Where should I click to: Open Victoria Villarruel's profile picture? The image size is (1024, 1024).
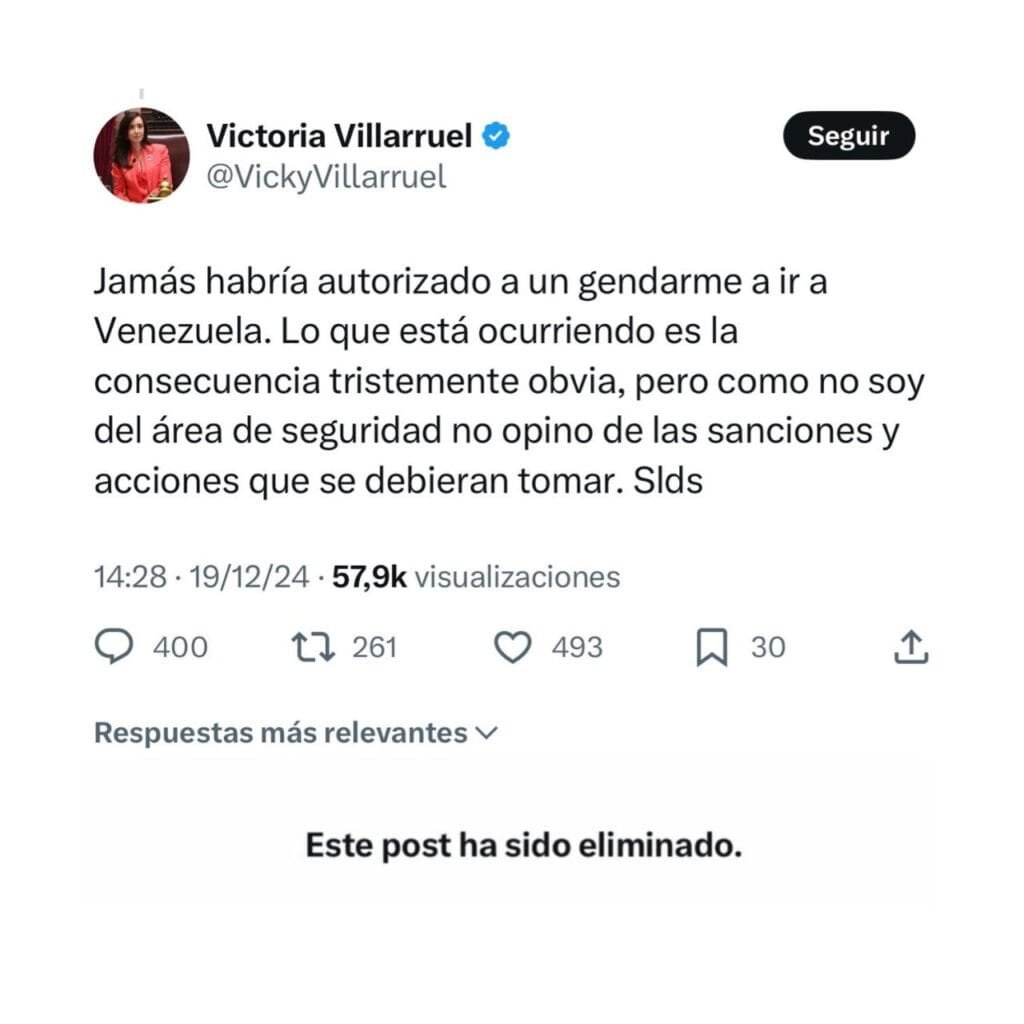pyautogui.click(x=141, y=155)
